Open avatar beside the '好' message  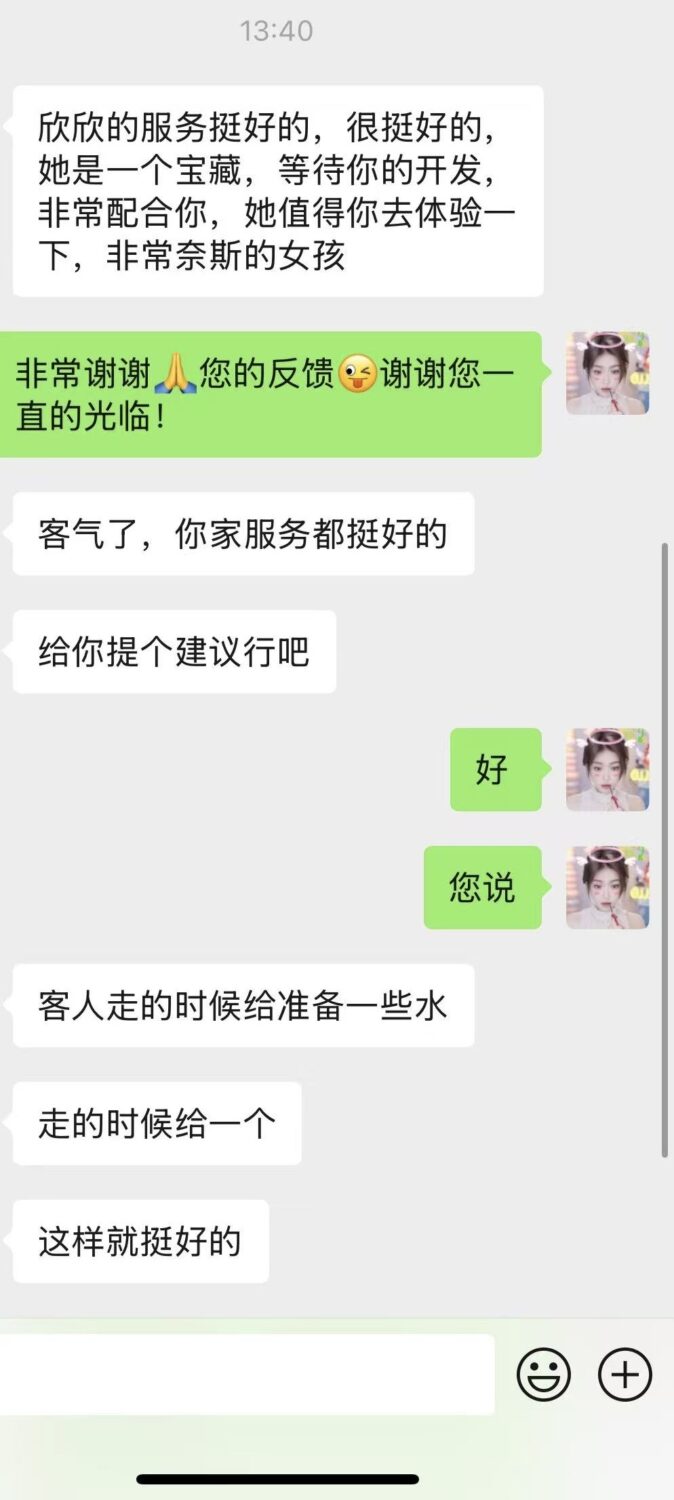[x=607, y=769]
